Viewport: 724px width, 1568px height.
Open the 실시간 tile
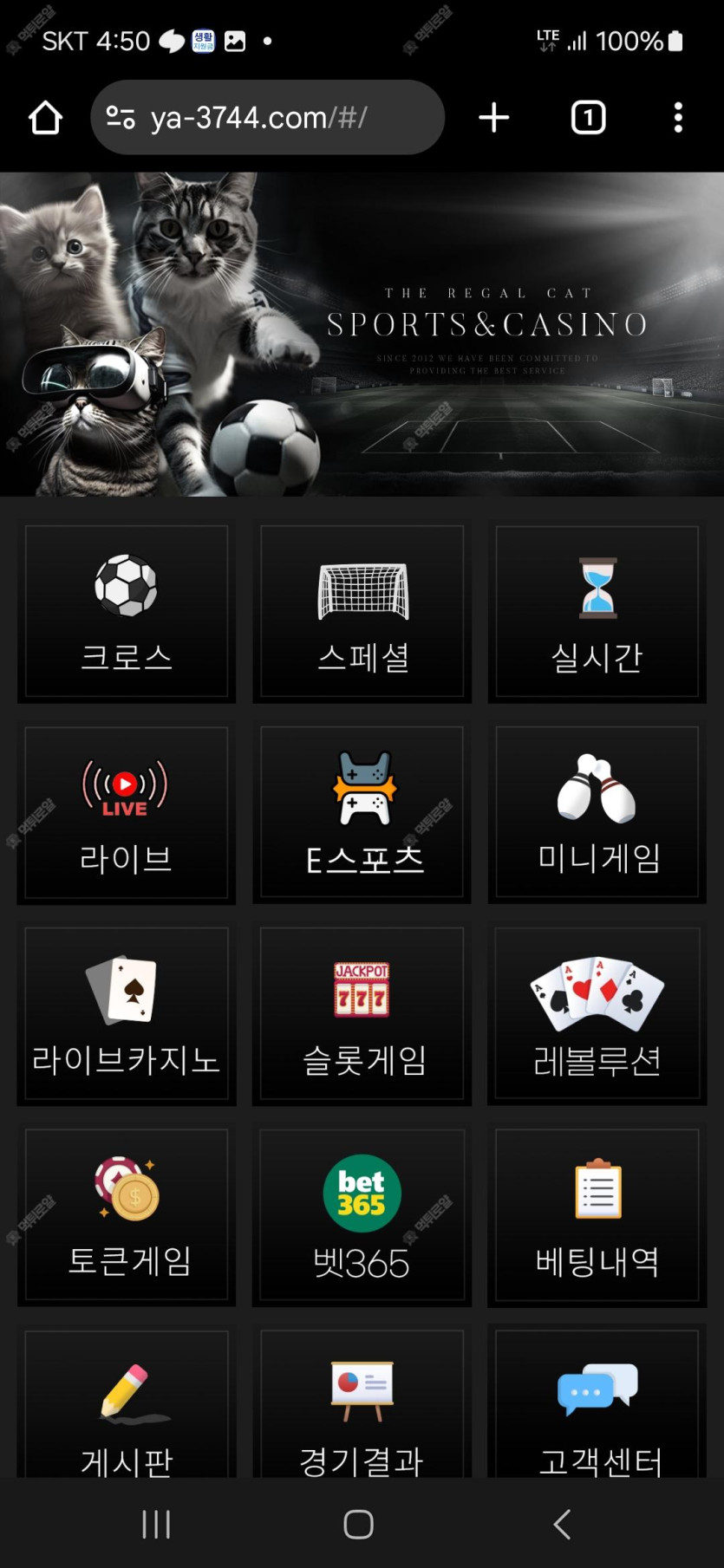[x=597, y=612]
